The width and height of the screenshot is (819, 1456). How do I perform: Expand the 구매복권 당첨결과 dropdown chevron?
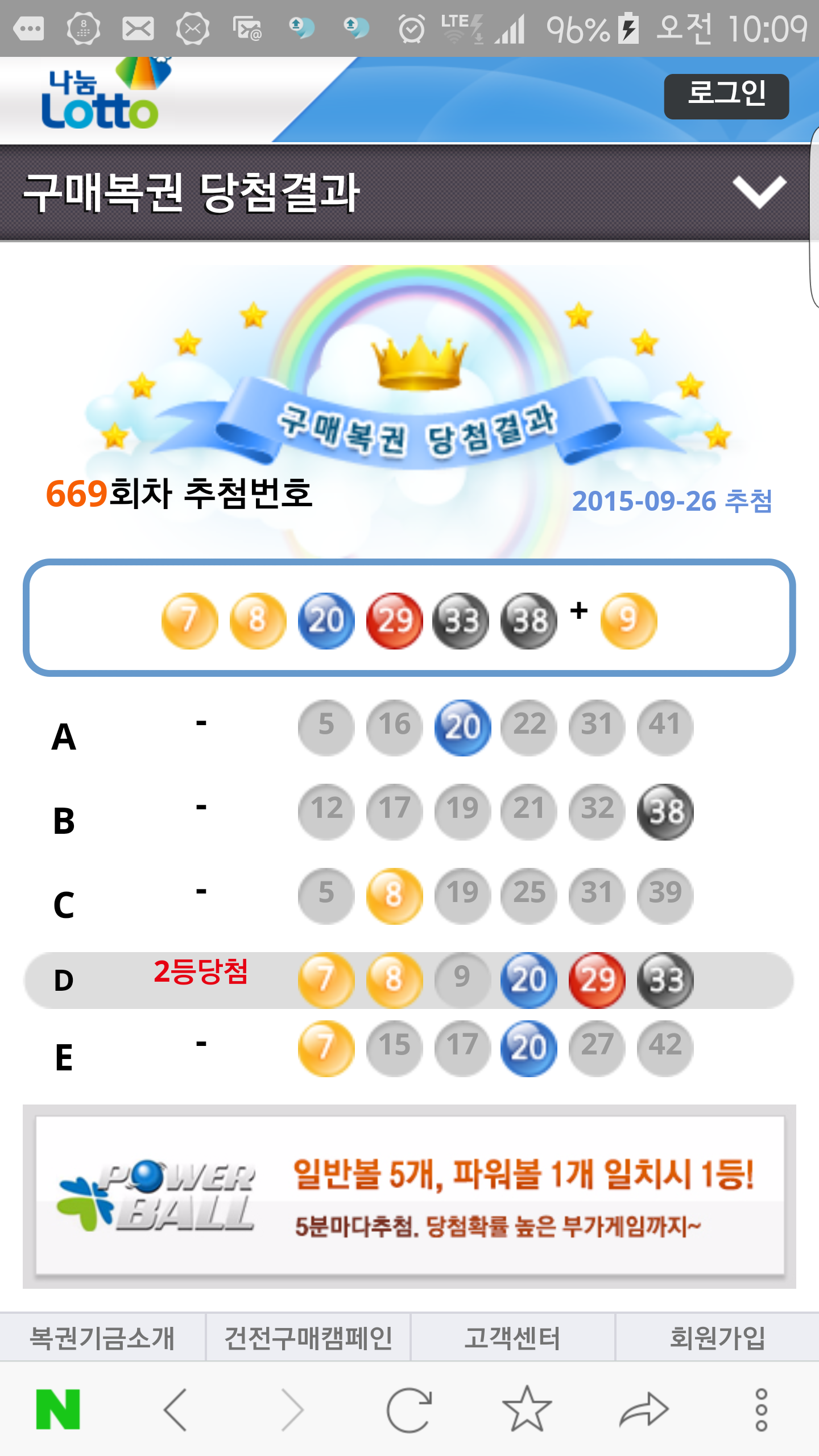[x=759, y=192]
